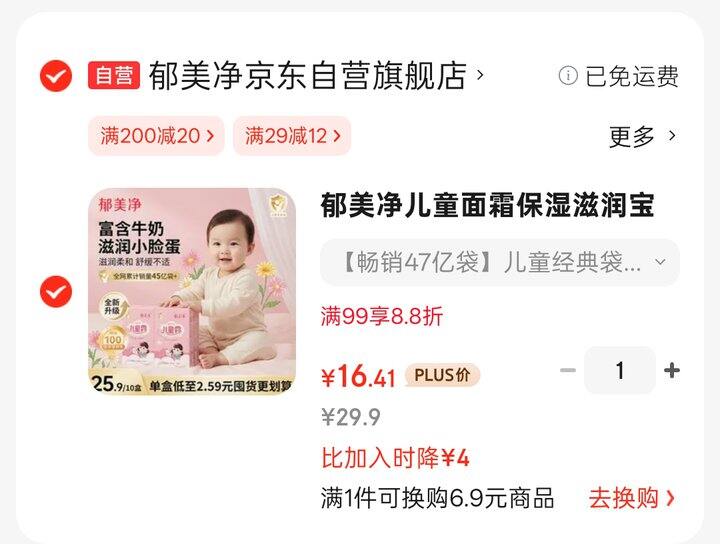Open the 满29减12 coupon chip
The height and width of the screenshot is (544, 720).
click(x=292, y=136)
